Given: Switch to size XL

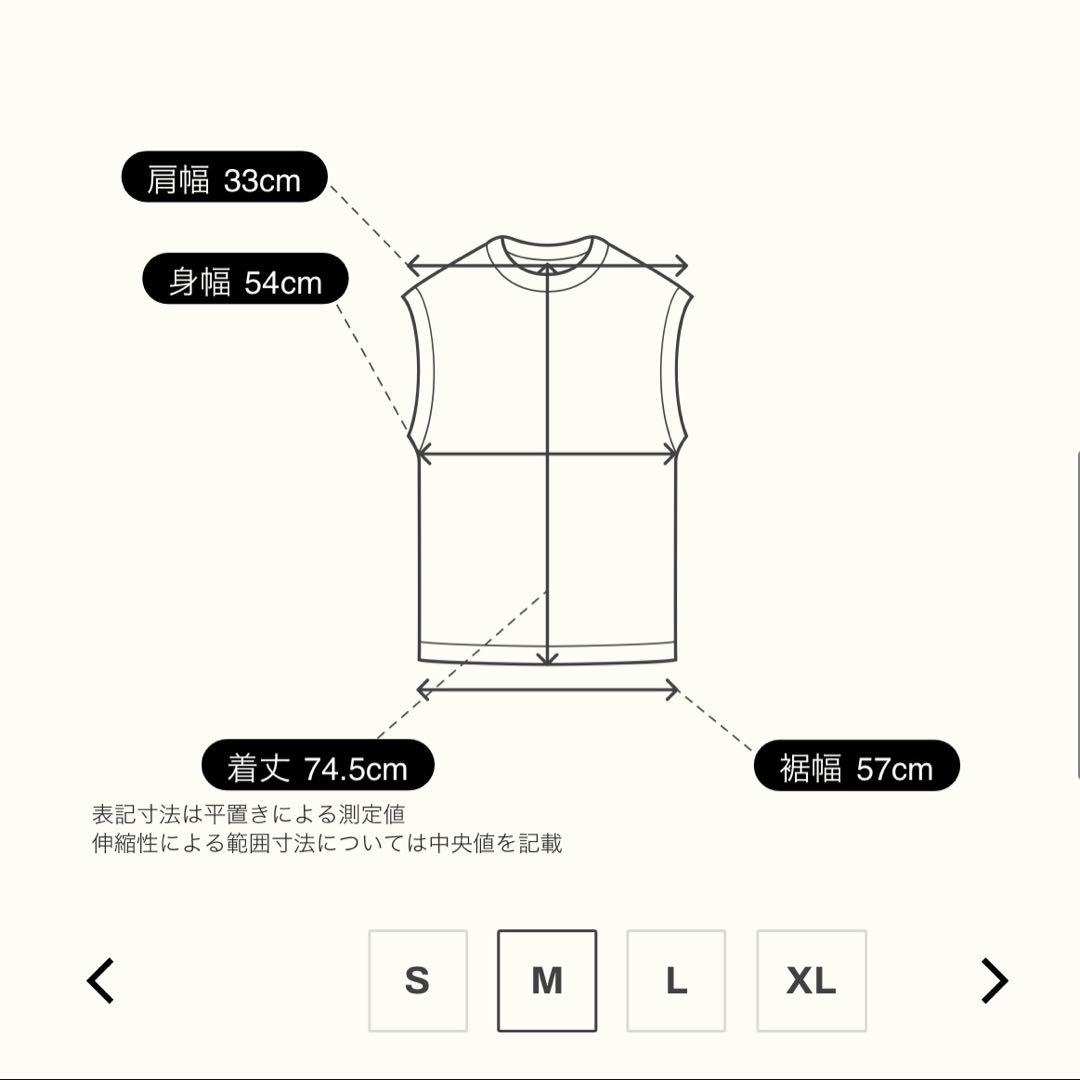Looking at the screenshot, I should (x=811, y=980).
